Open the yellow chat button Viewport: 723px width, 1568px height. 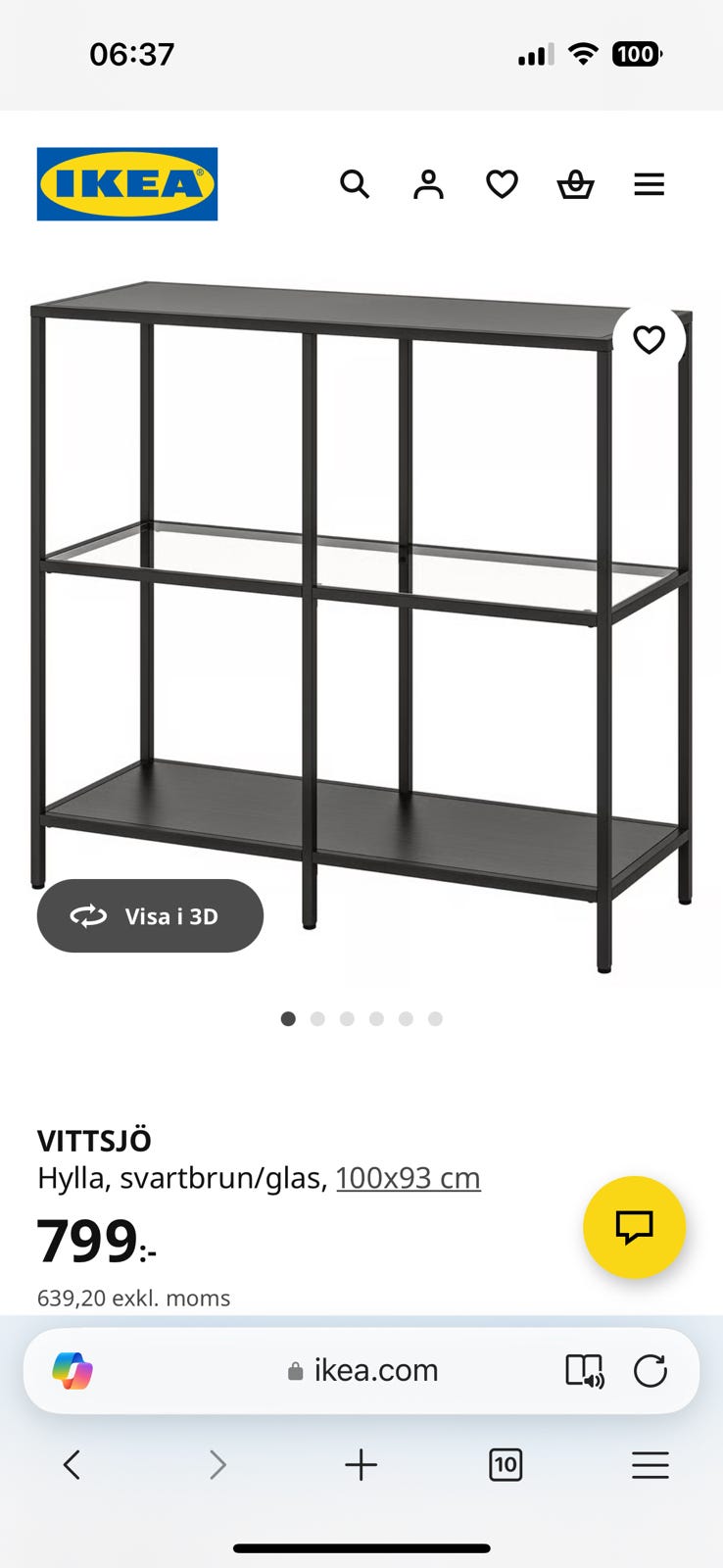click(x=634, y=1227)
